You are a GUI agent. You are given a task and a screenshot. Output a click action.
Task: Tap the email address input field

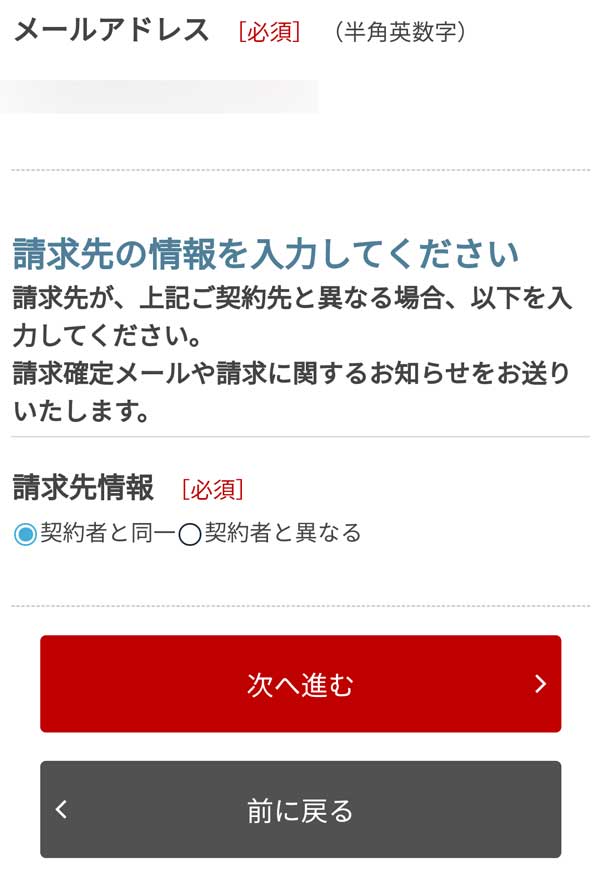tap(160, 97)
